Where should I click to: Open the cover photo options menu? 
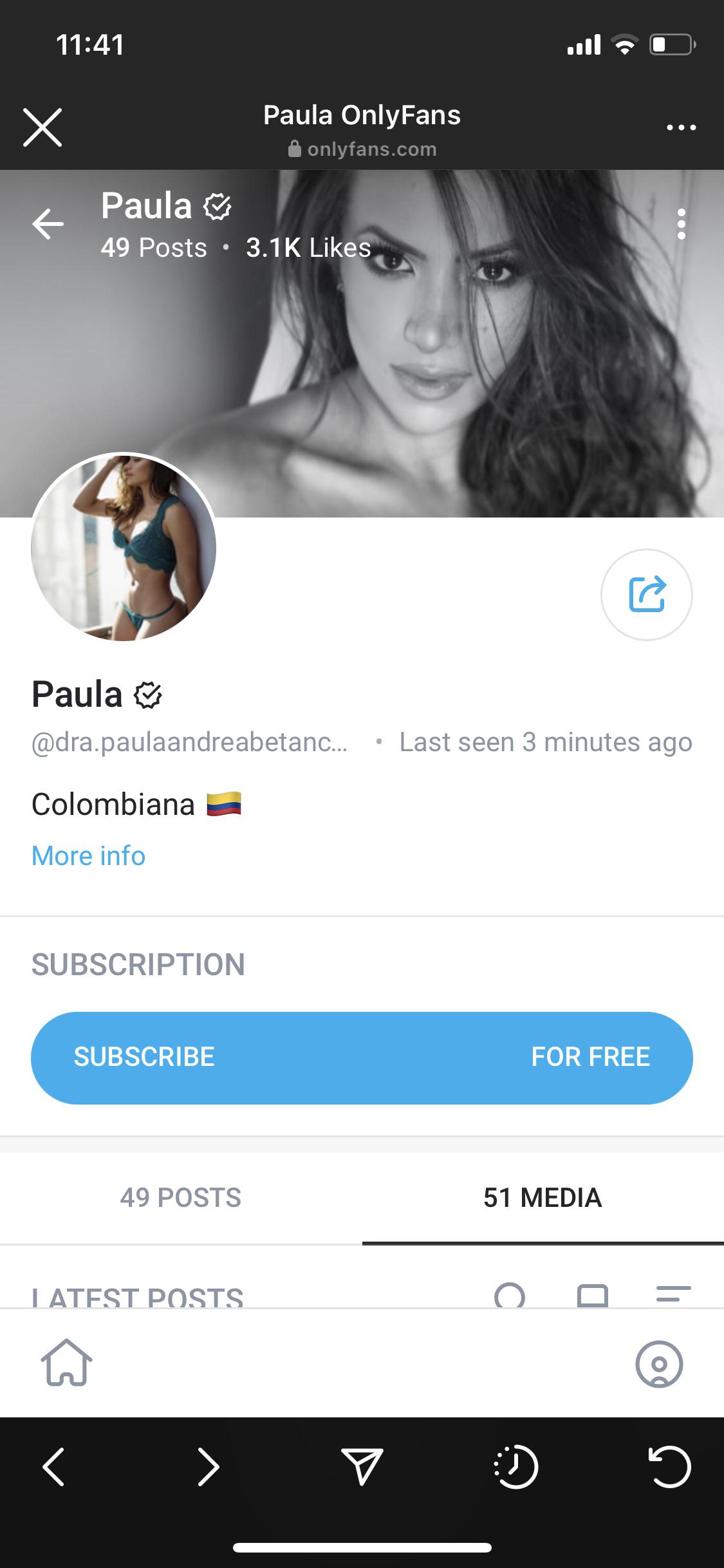pos(681,223)
